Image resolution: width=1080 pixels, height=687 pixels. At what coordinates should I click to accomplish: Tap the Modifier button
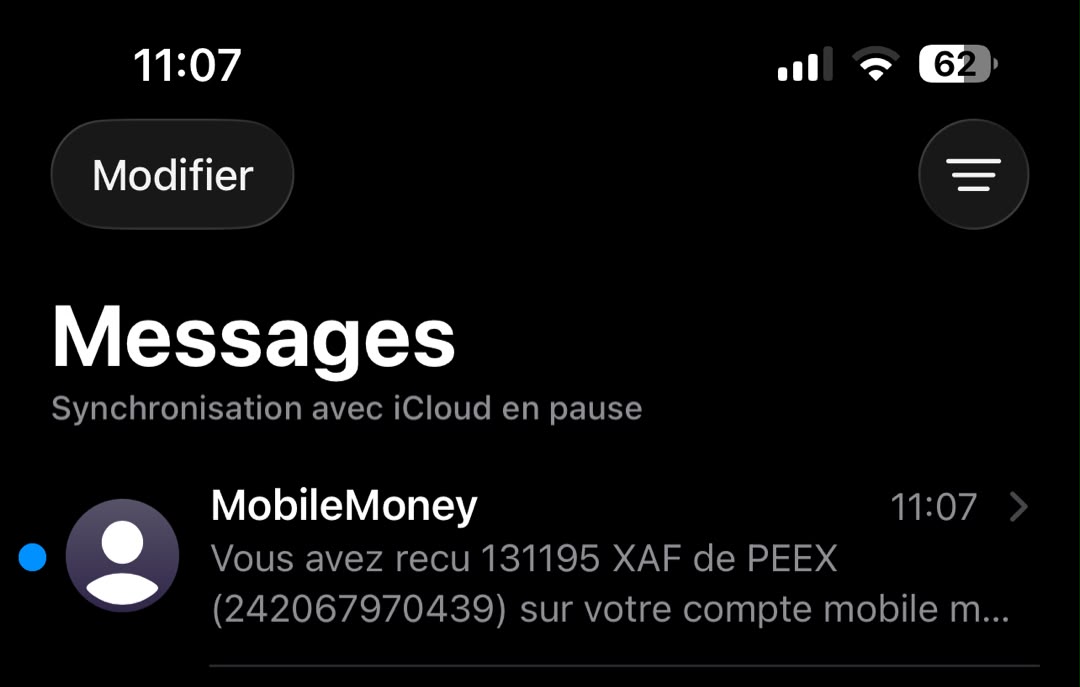[x=172, y=174]
